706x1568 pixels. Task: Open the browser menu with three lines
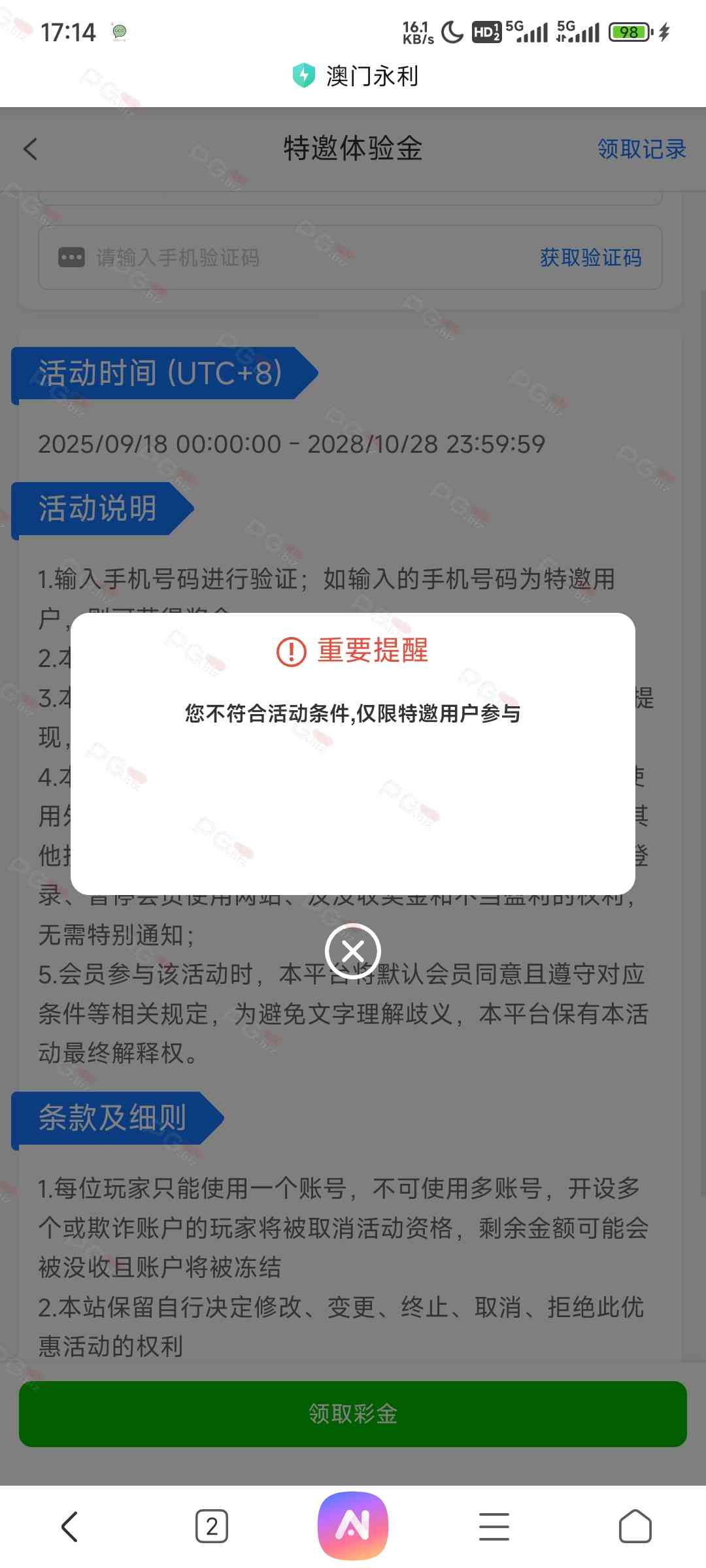494,1526
